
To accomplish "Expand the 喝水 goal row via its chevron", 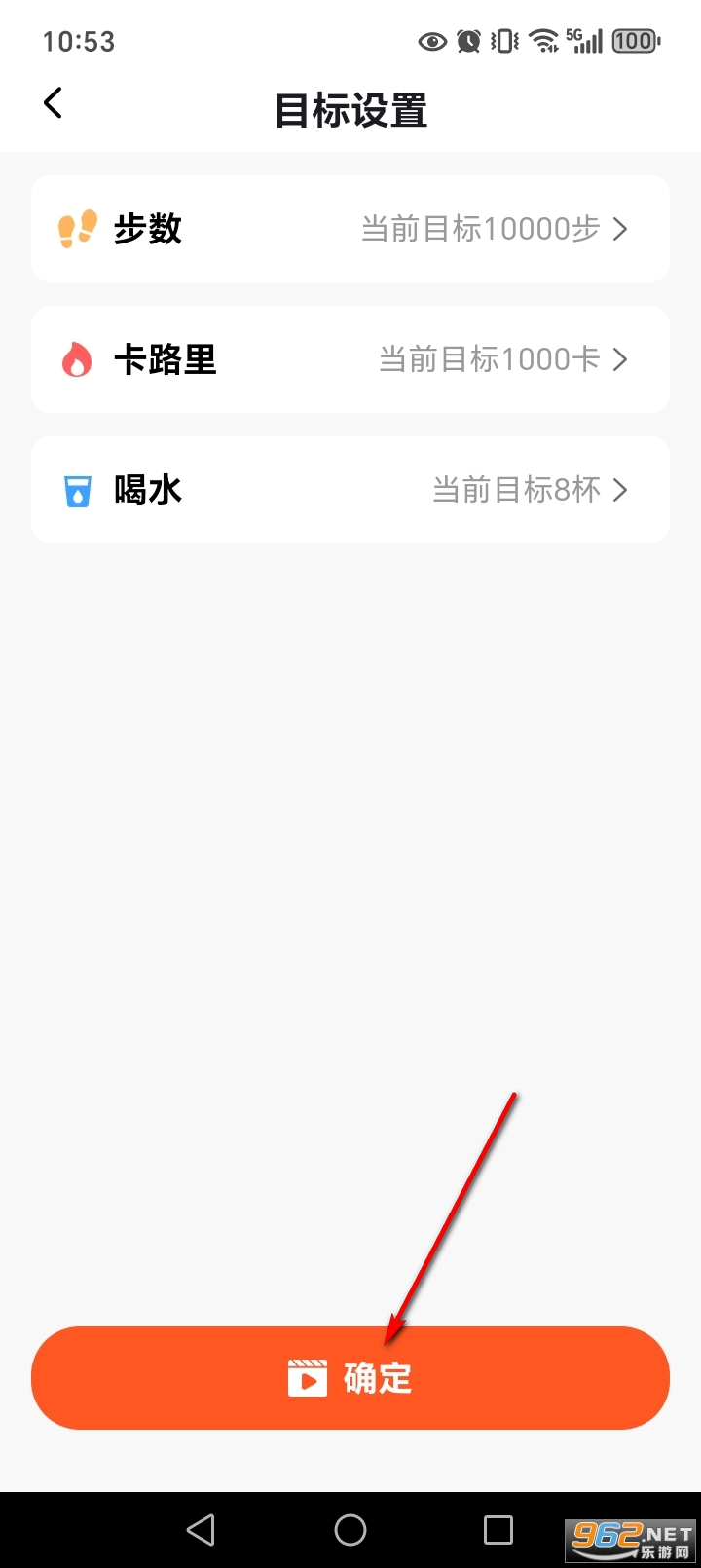I will [620, 489].
